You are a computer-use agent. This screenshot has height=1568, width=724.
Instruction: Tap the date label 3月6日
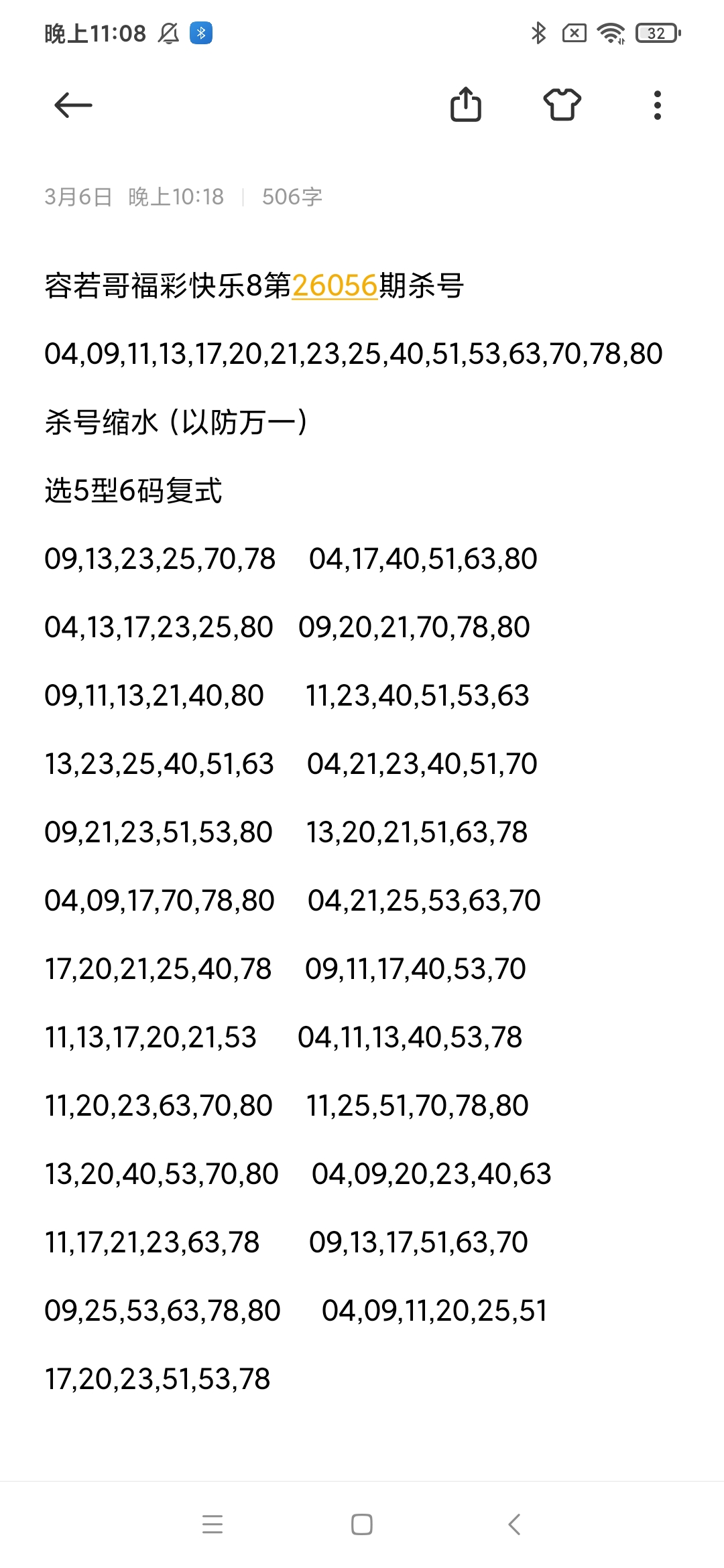[x=77, y=196]
